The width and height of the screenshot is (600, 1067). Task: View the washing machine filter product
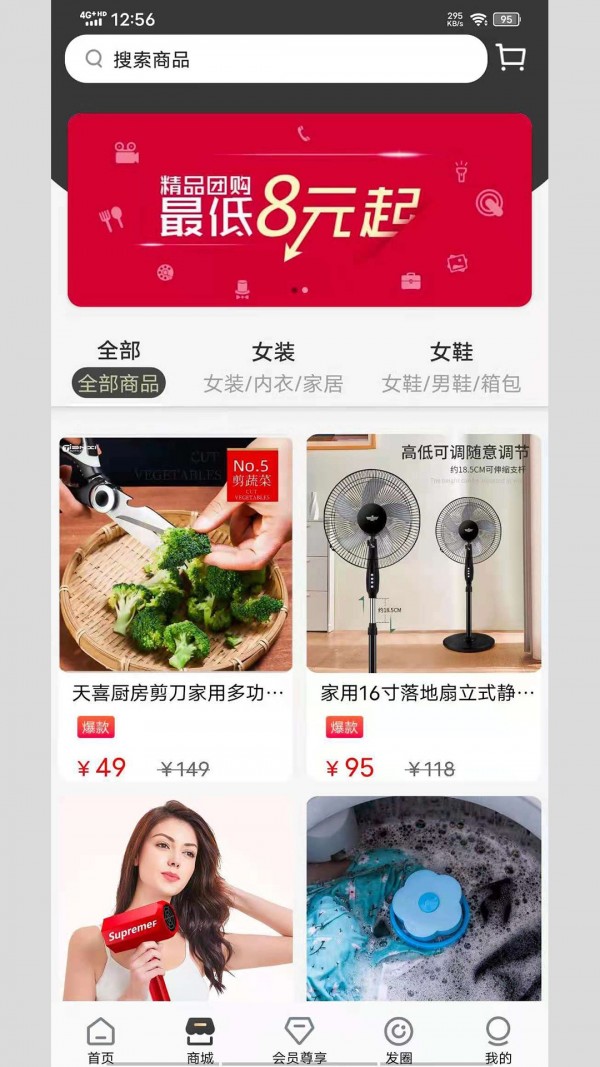click(x=423, y=898)
